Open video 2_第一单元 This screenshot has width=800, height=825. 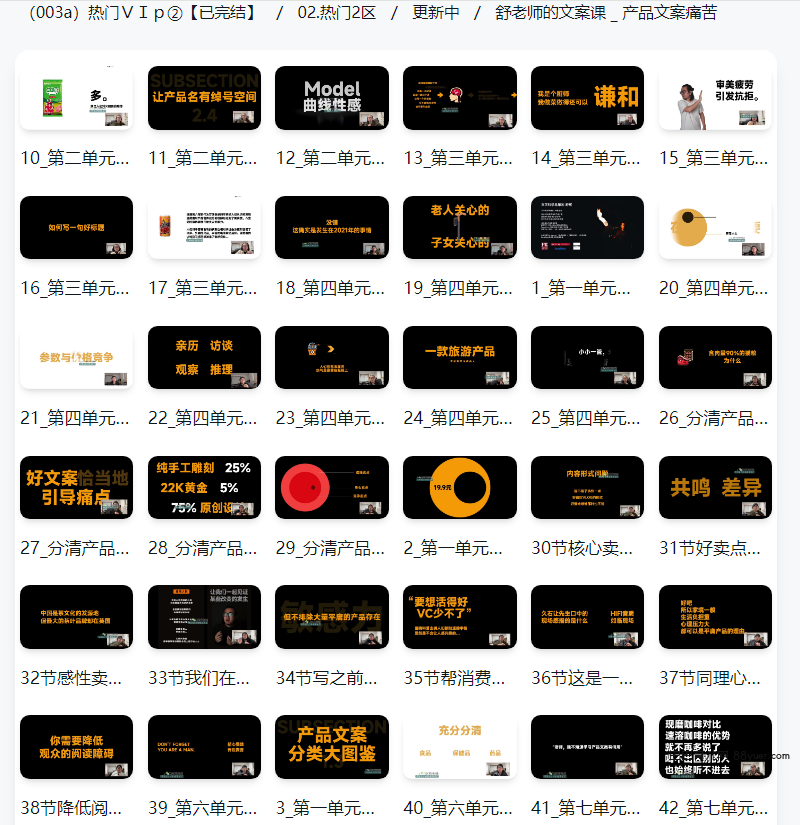[x=460, y=488]
